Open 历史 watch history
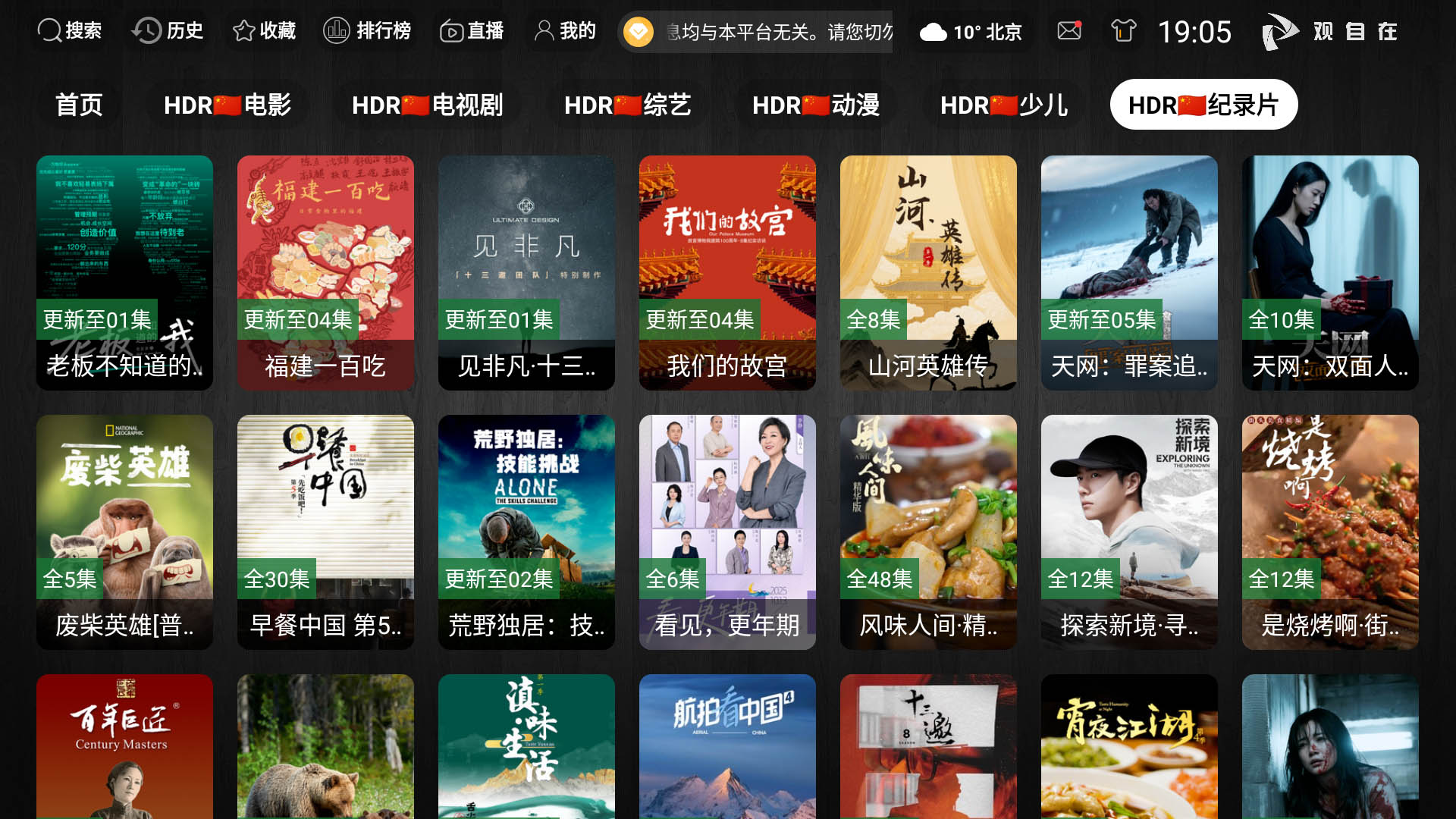The image size is (1456, 819). coord(168,31)
